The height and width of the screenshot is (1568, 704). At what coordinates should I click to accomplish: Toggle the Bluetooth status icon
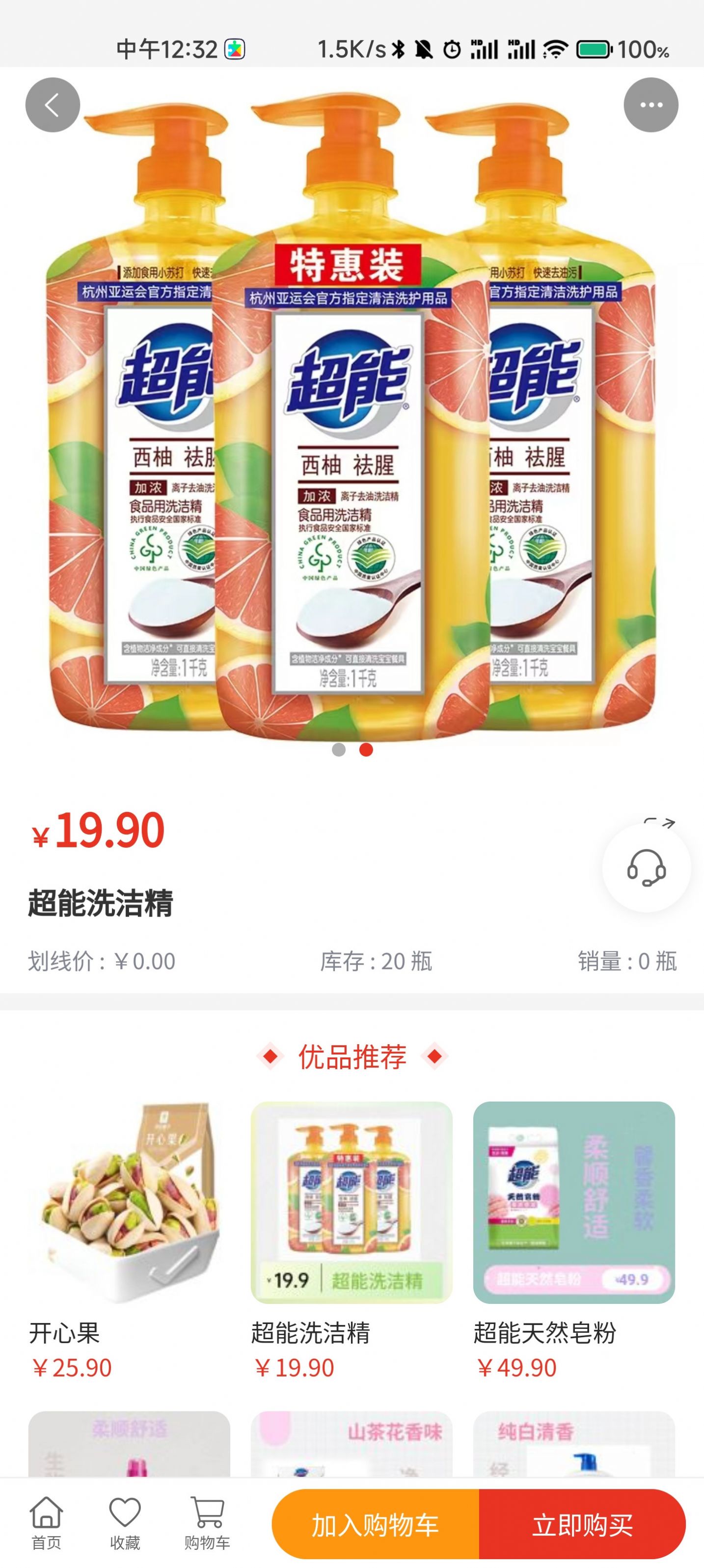point(399,48)
